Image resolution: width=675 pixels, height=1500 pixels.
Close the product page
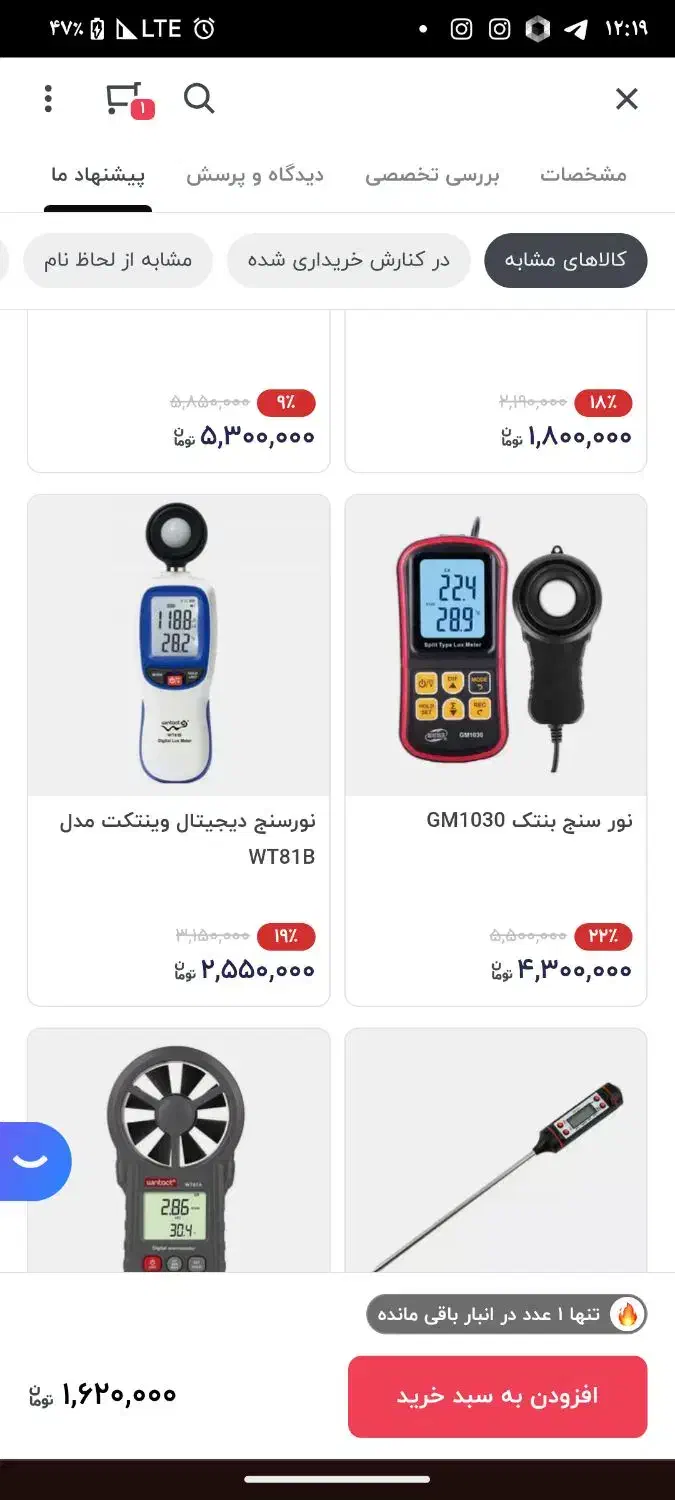coord(626,99)
